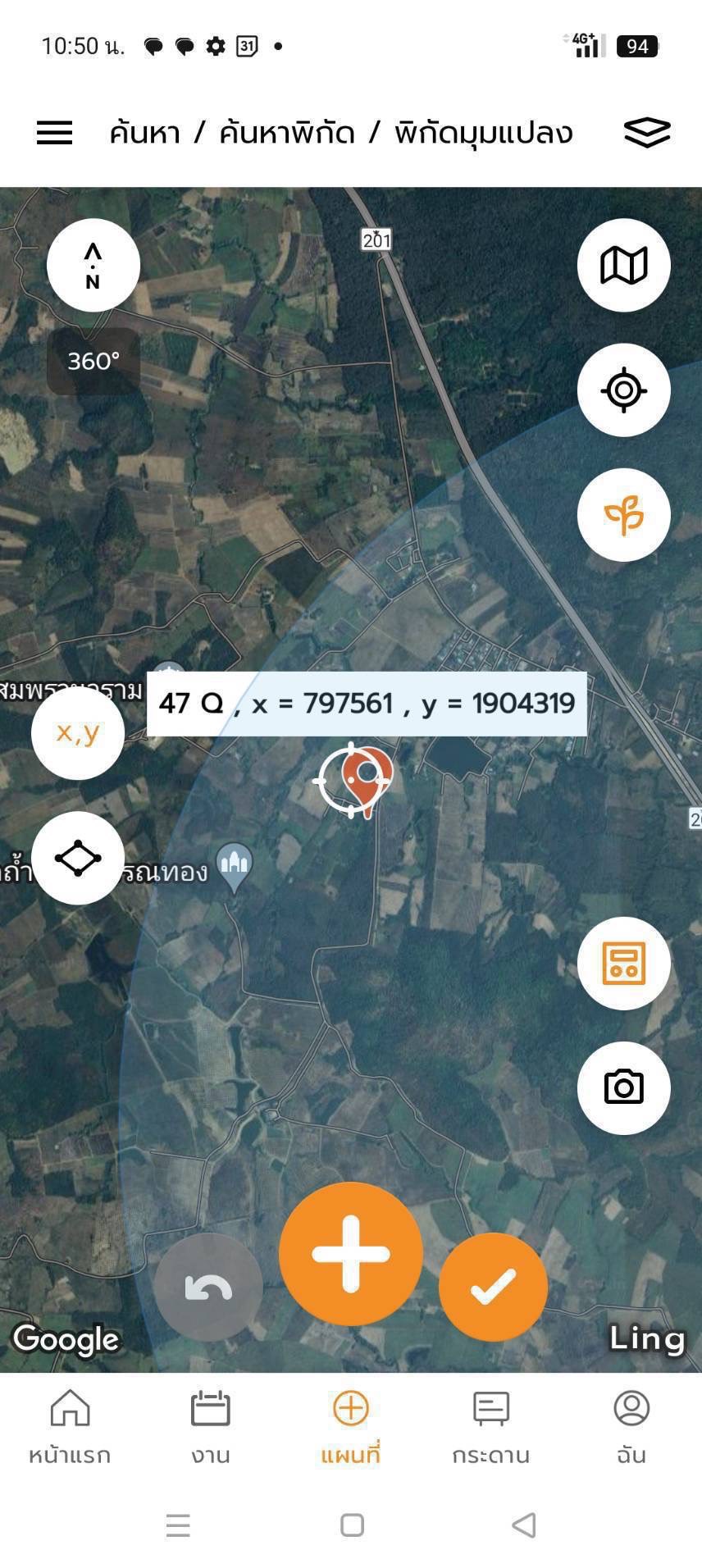Confirm with the checkmark button
Screen dimensions: 702x1568
[493, 1288]
